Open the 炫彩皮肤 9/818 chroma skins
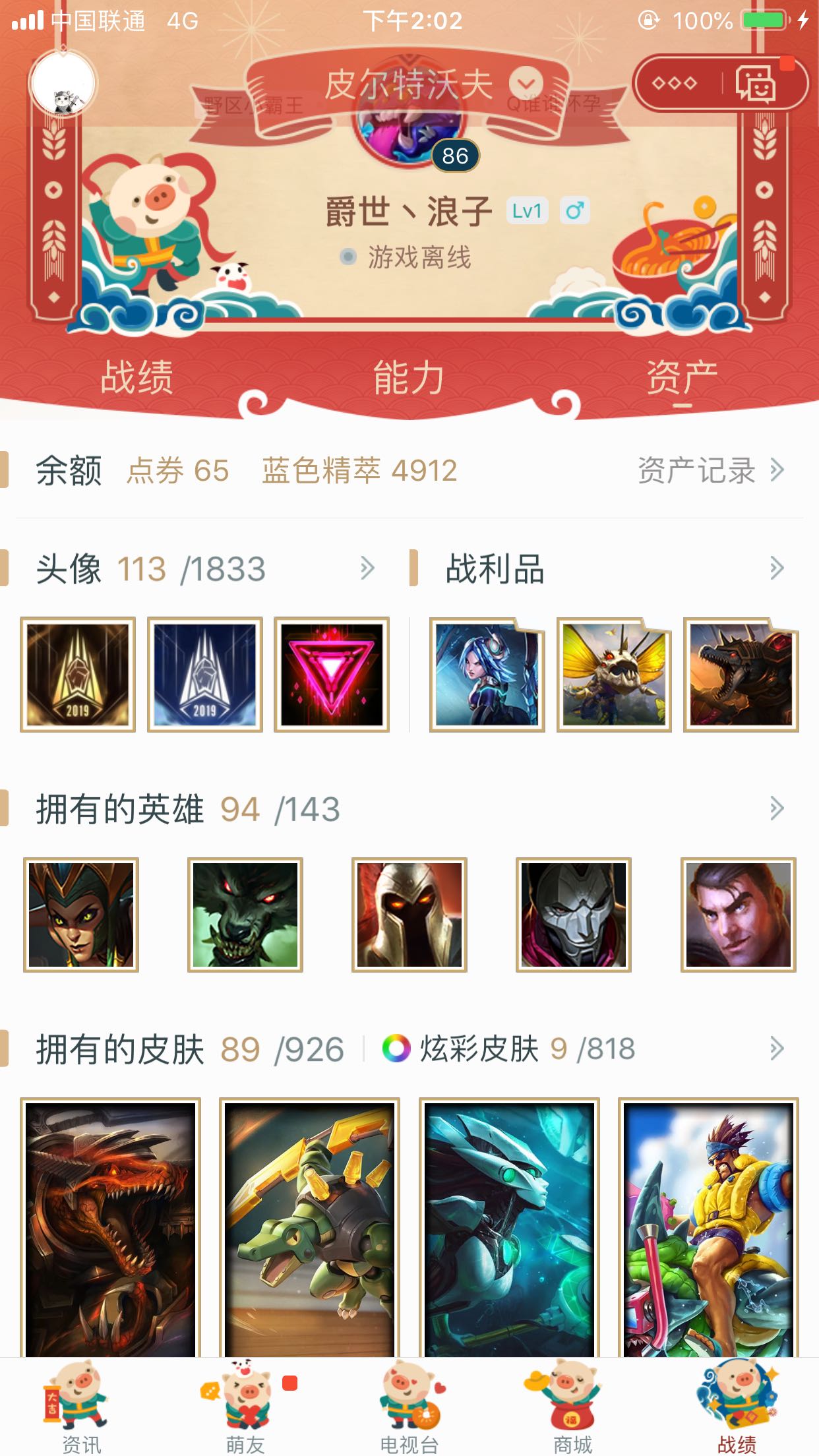The image size is (819, 1456). [509, 1048]
